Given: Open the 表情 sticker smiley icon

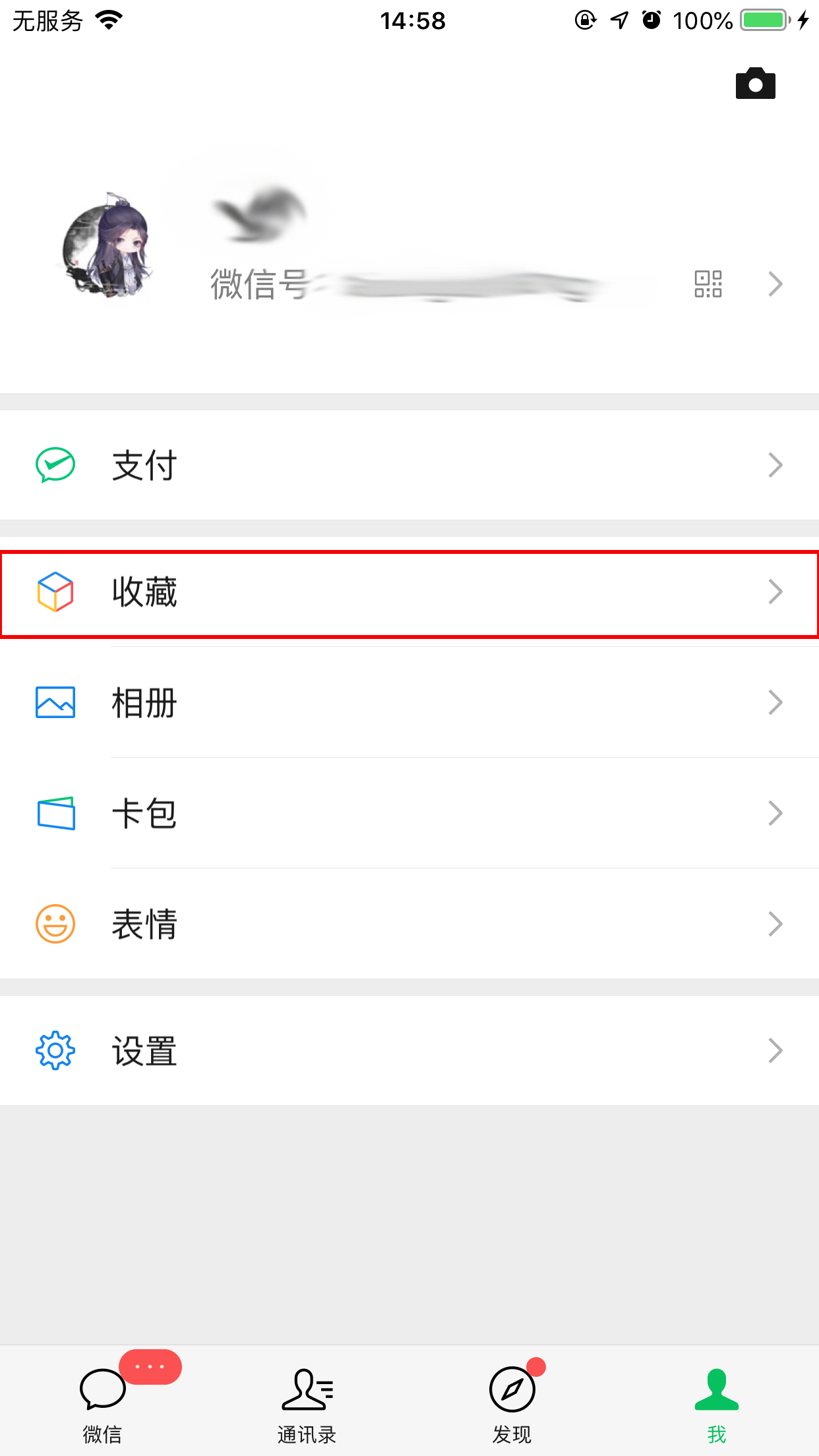Looking at the screenshot, I should (x=55, y=923).
